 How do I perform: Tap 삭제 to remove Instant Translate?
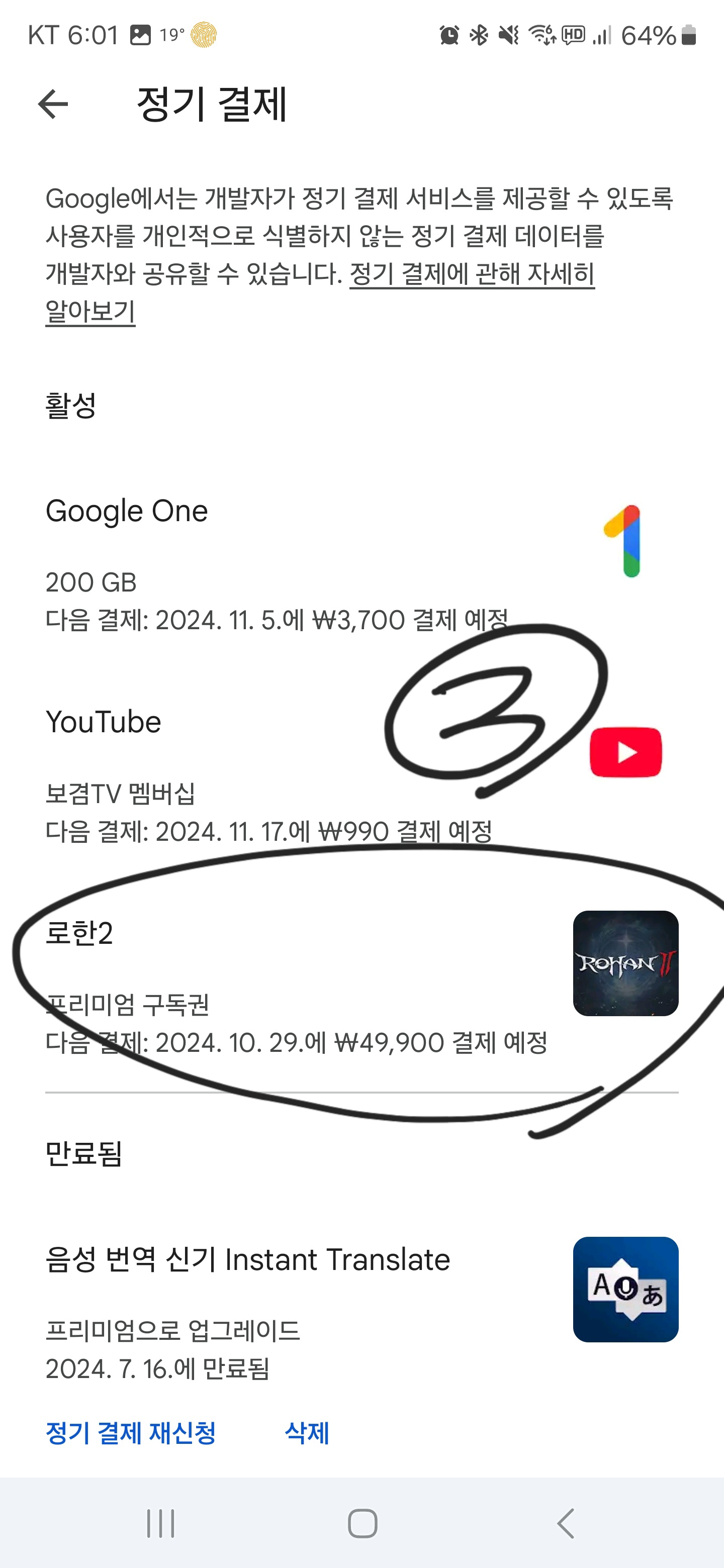[307, 1433]
